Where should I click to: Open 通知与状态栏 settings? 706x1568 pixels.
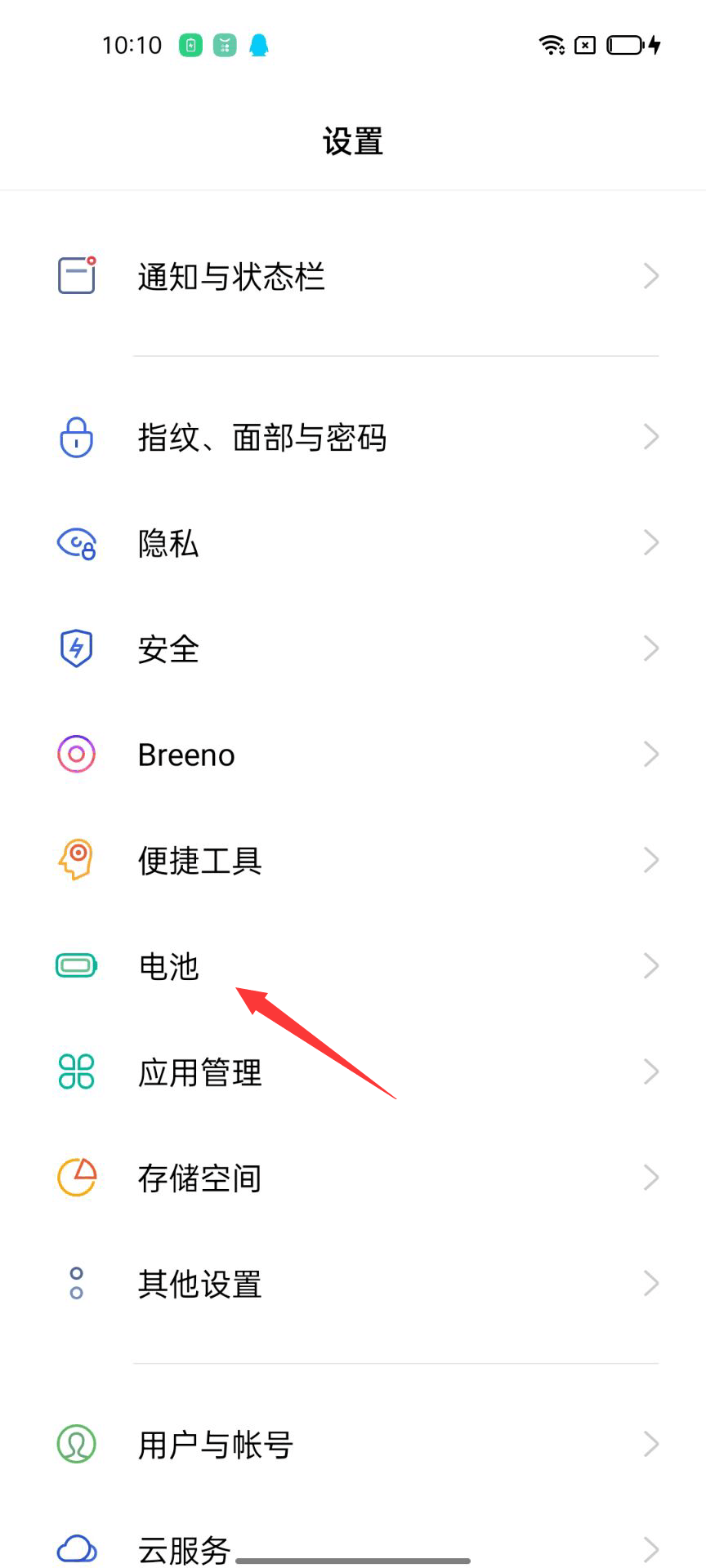click(231, 277)
